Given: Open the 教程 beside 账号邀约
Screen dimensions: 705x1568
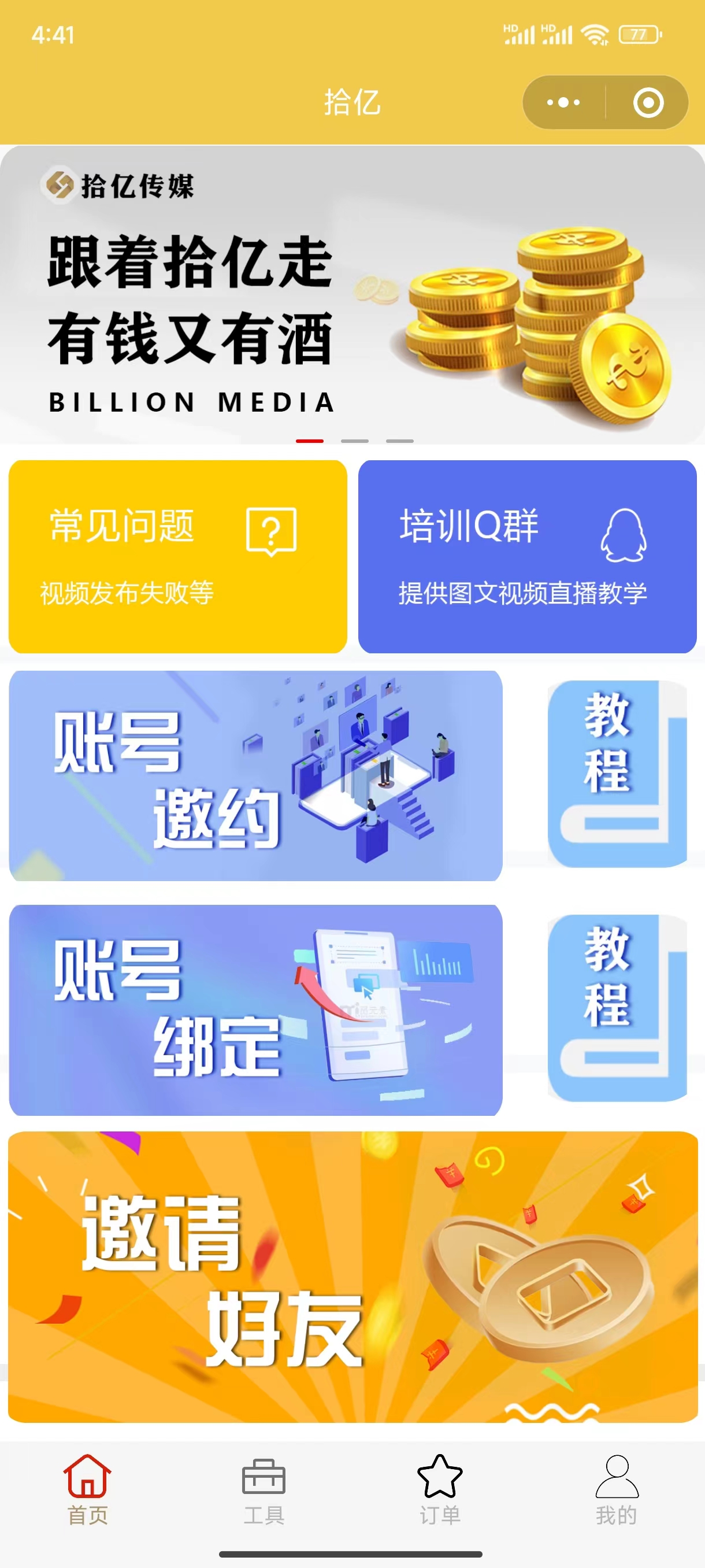Looking at the screenshot, I should [x=617, y=774].
